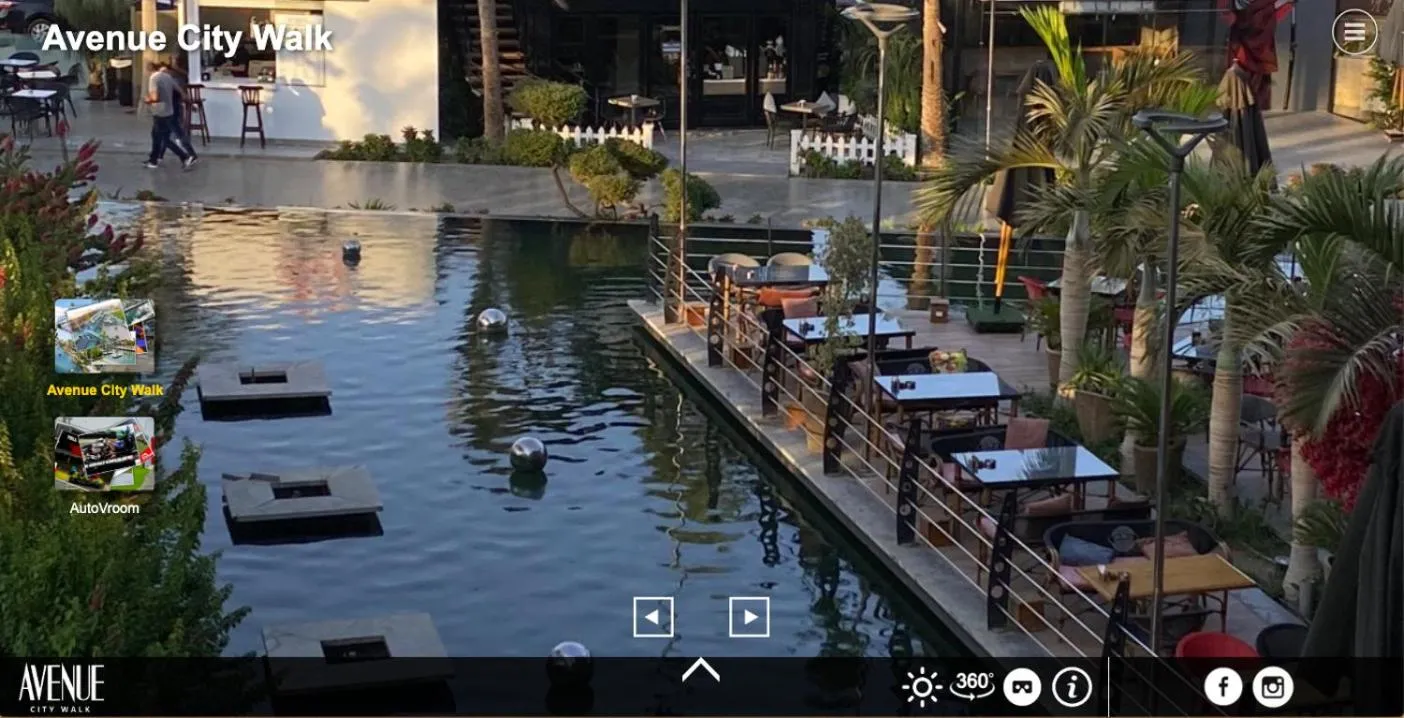Go to the next scene
1404x718 pixels.
point(749,617)
